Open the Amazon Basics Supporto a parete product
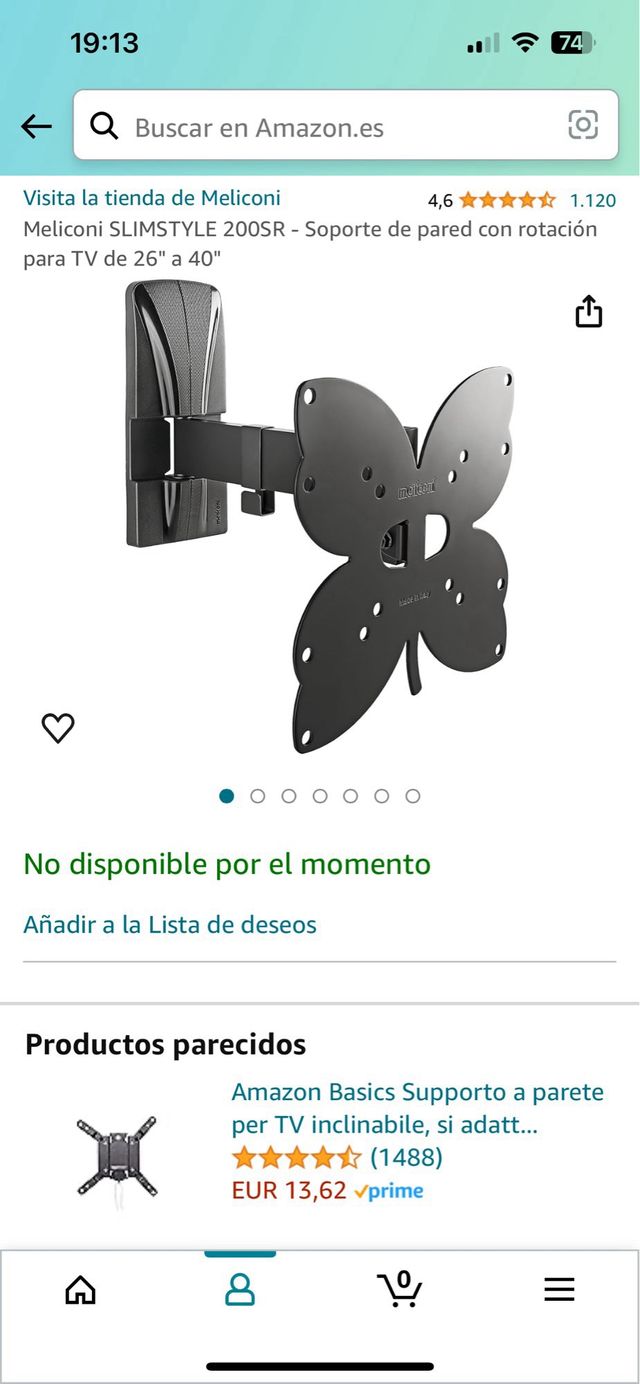 pyautogui.click(x=417, y=1108)
